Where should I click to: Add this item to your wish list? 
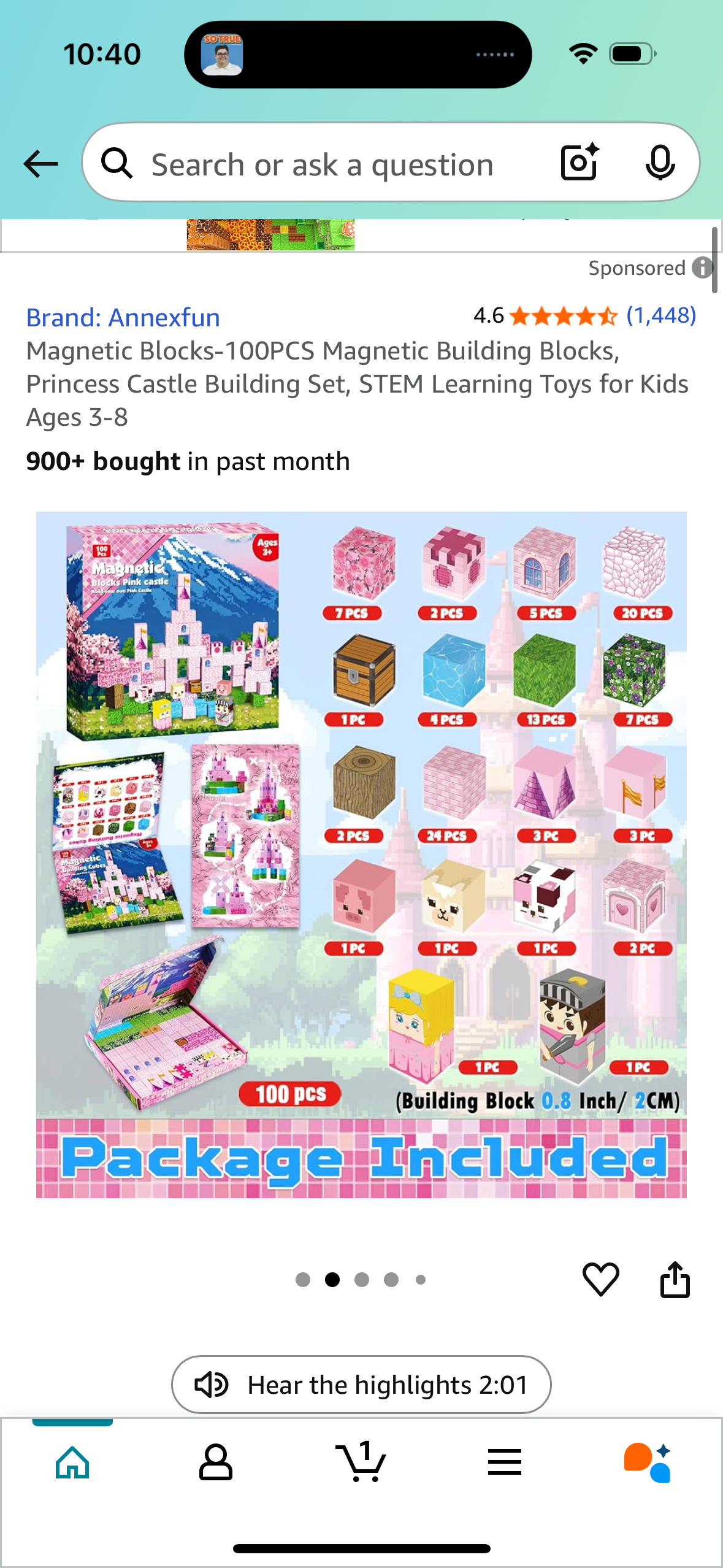pyautogui.click(x=600, y=1279)
